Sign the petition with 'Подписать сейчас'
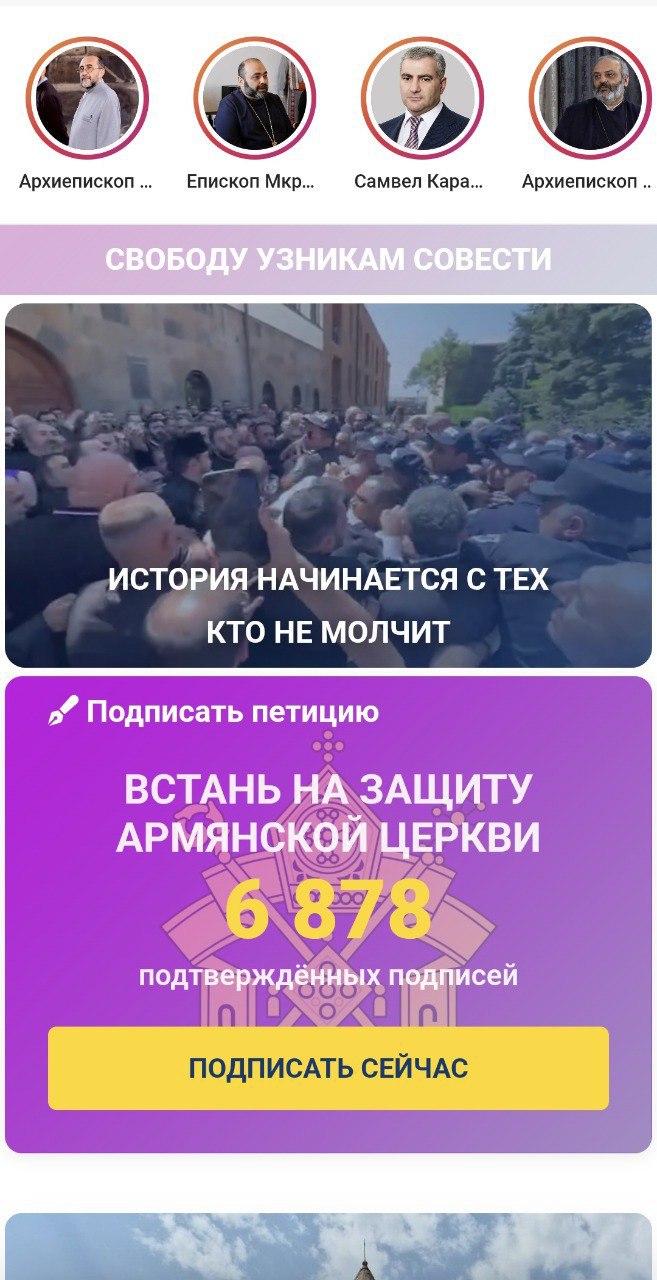 click(x=328, y=1068)
